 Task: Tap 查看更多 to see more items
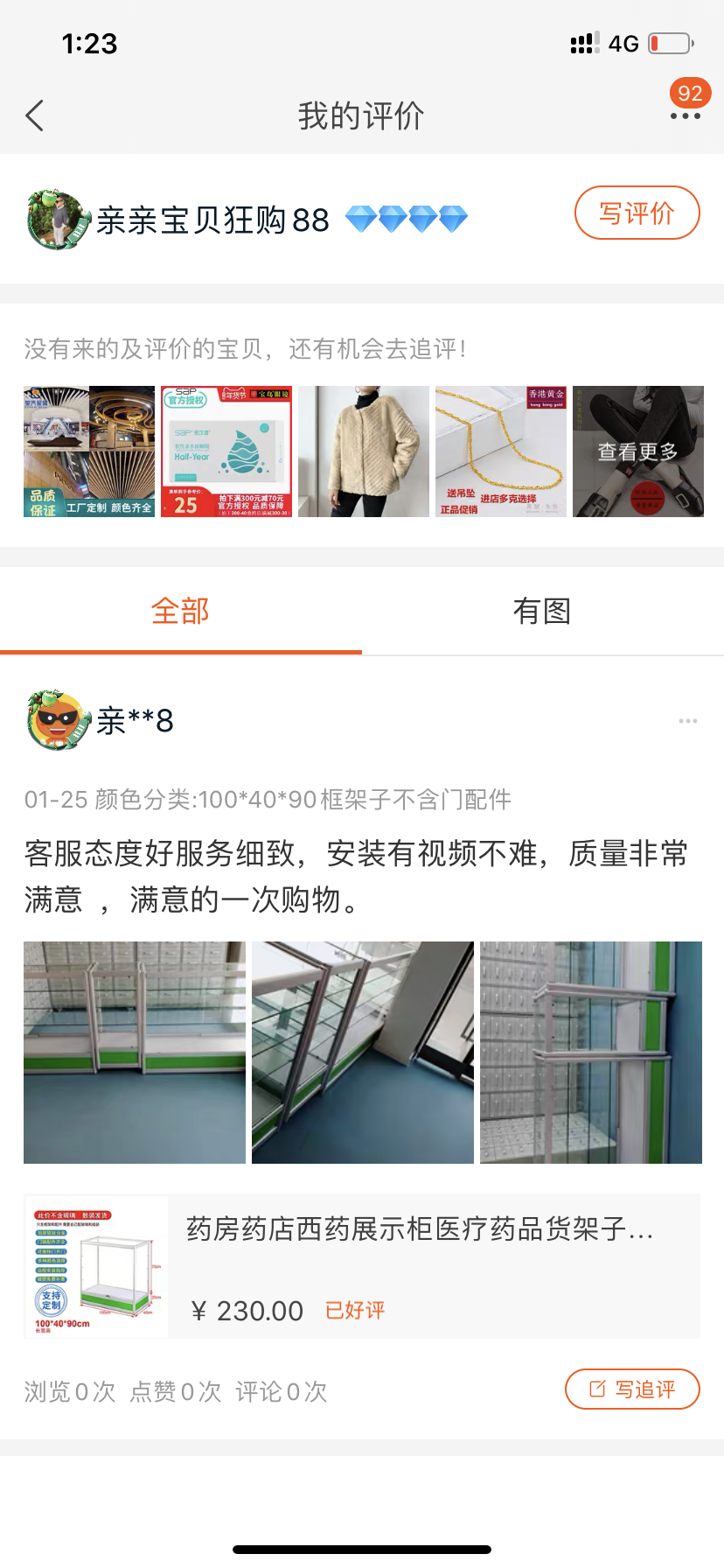(x=638, y=451)
